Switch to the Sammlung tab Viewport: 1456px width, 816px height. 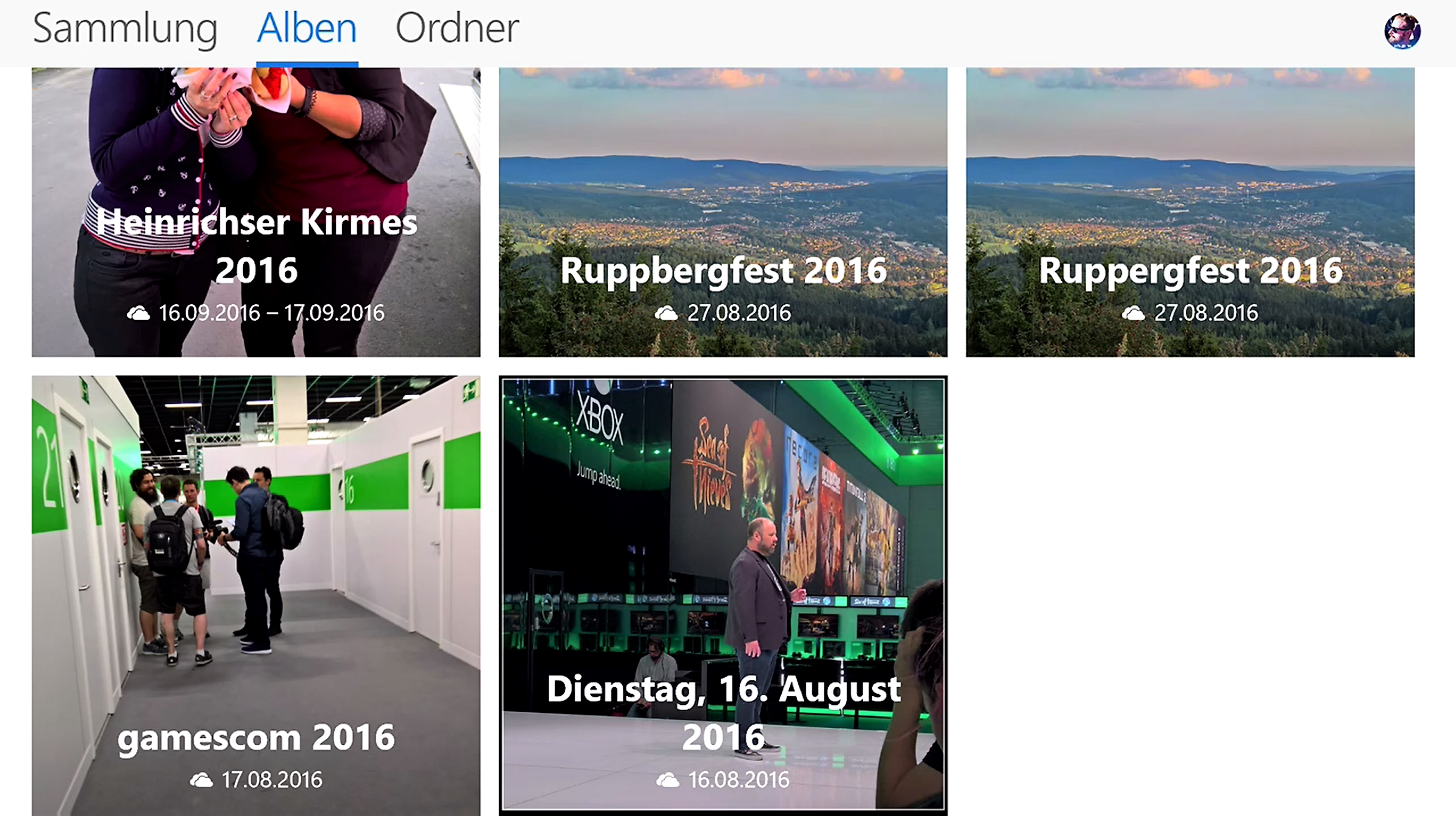125,28
